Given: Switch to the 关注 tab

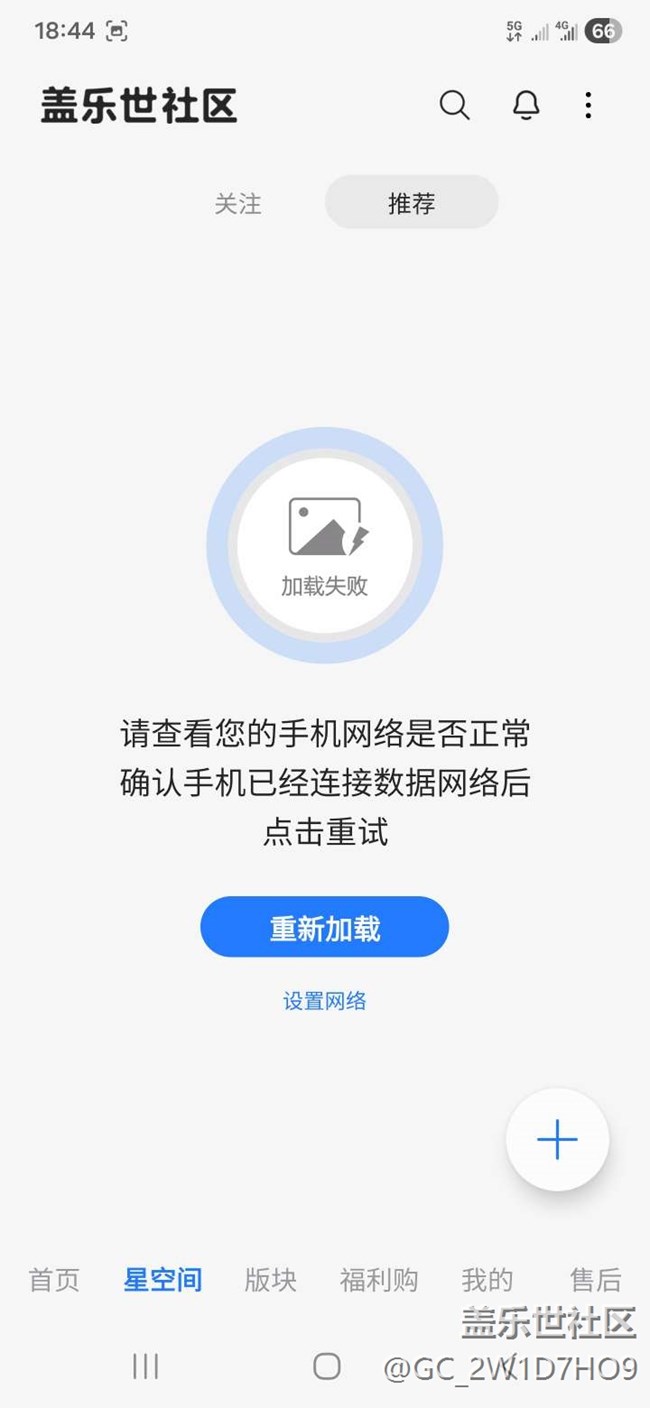Looking at the screenshot, I should pyautogui.click(x=238, y=204).
